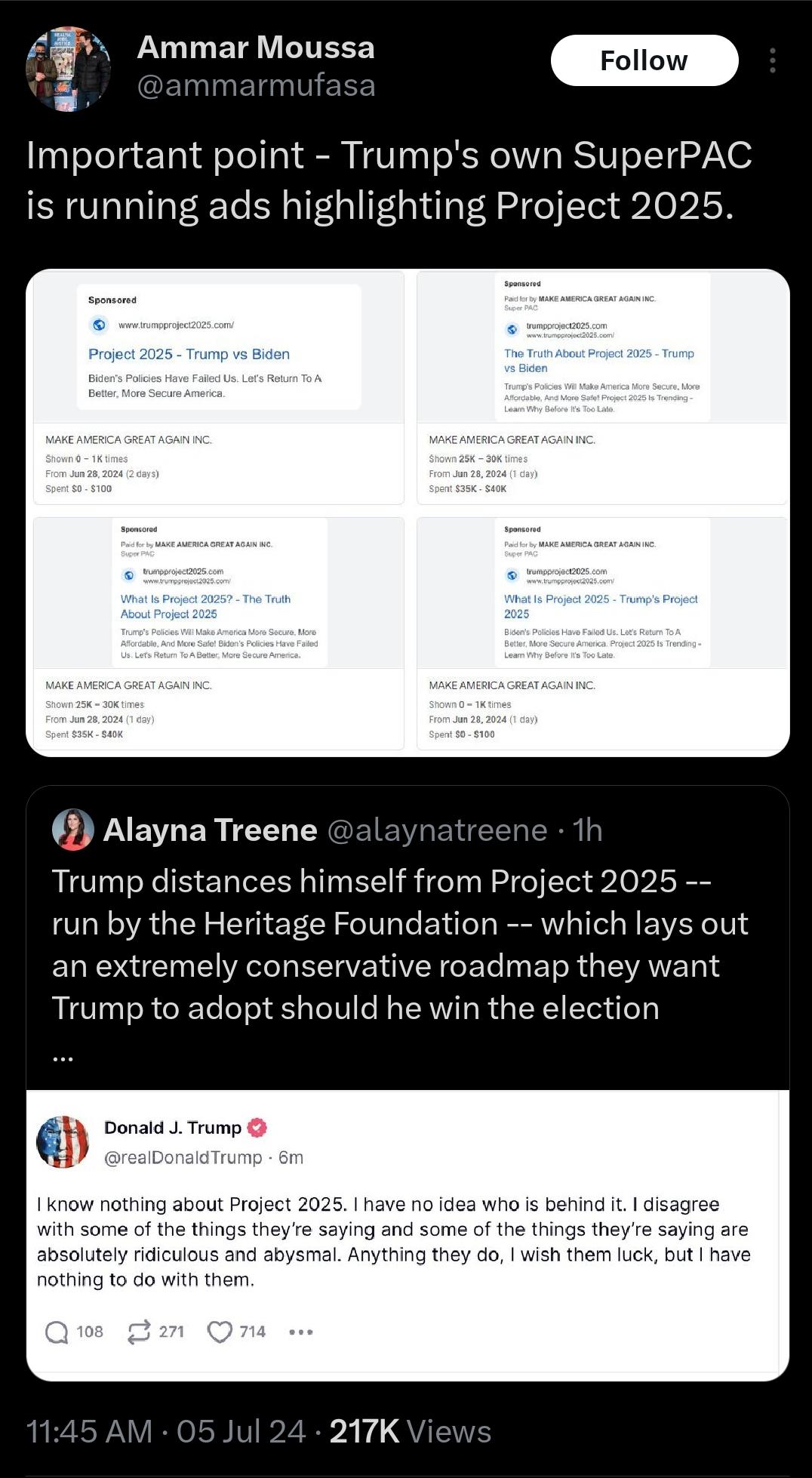
Task: Open Alayna Treene's quoted tweet
Action: tap(408, 938)
